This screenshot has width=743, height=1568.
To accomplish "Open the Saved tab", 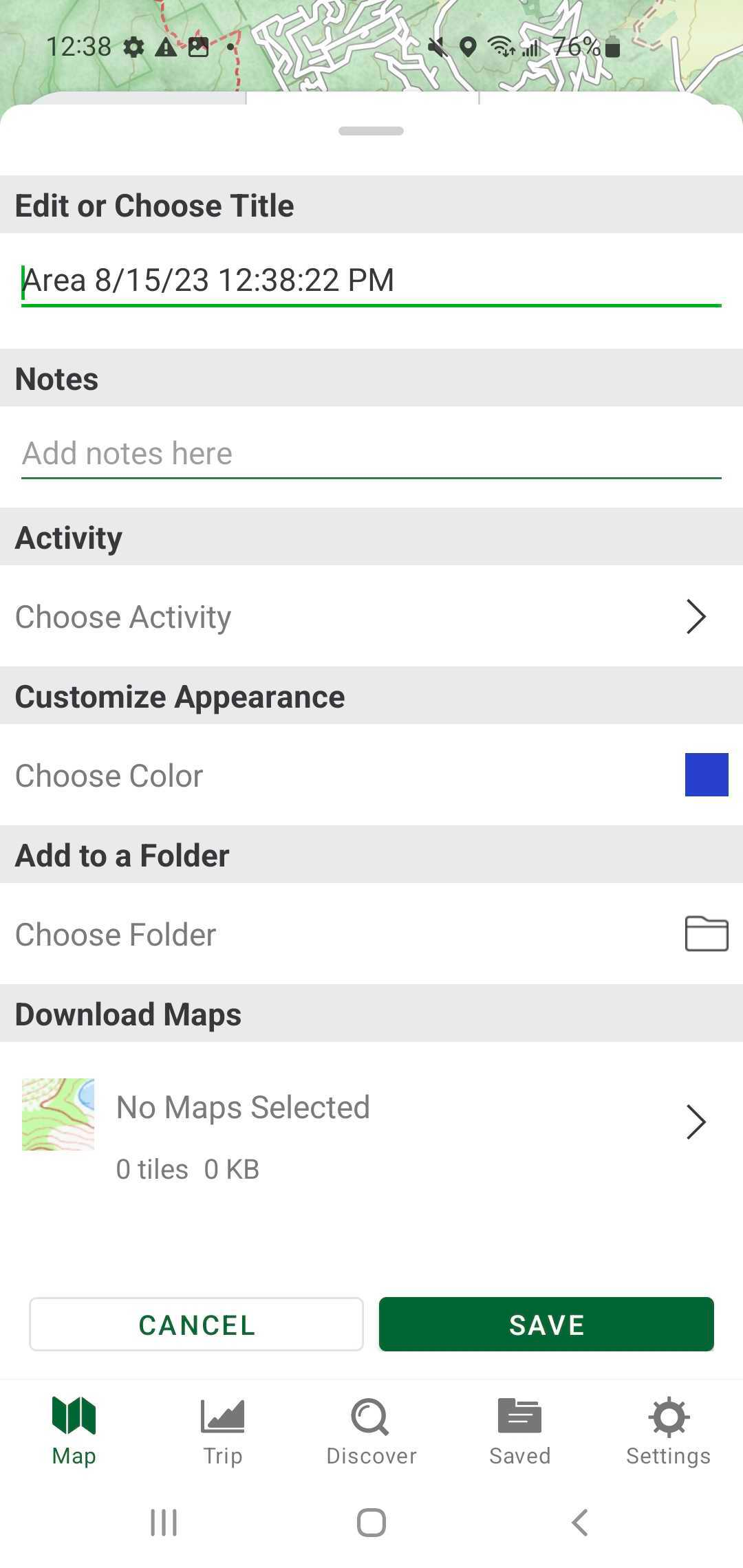I will (520, 1432).
